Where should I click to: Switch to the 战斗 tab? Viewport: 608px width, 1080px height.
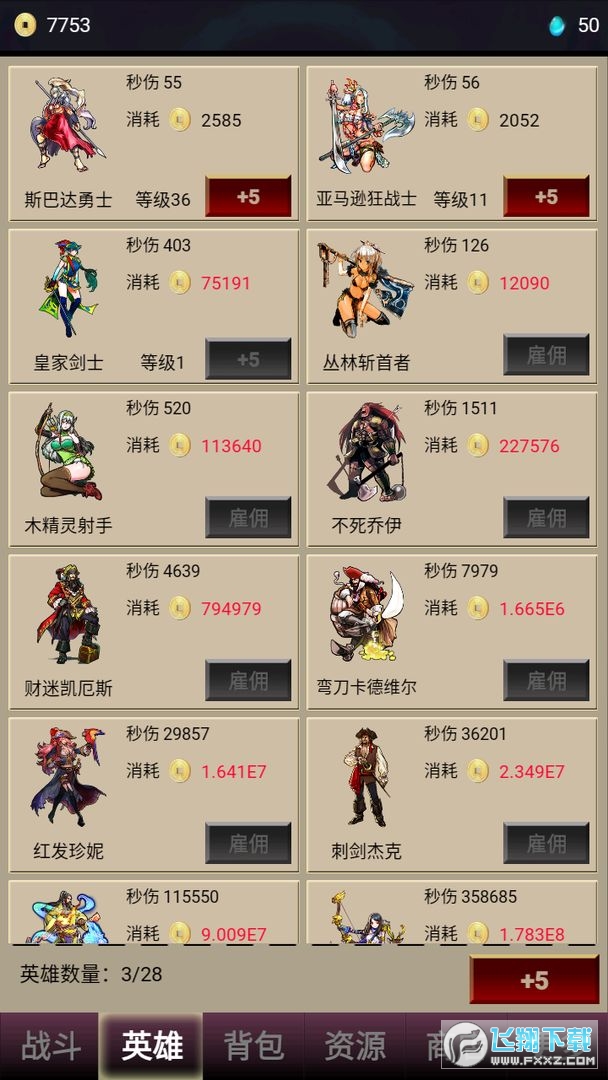tap(51, 1047)
